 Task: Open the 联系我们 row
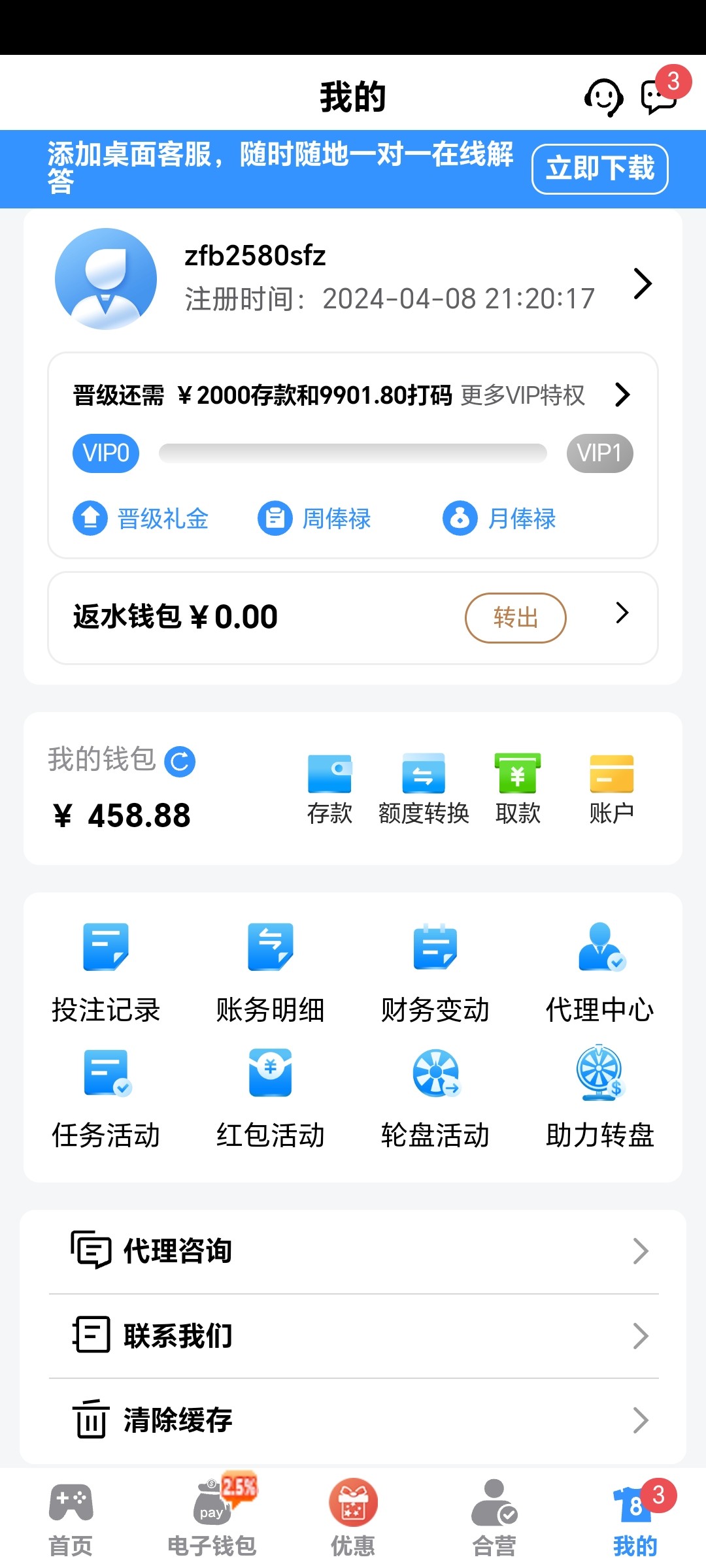(x=353, y=1336)
